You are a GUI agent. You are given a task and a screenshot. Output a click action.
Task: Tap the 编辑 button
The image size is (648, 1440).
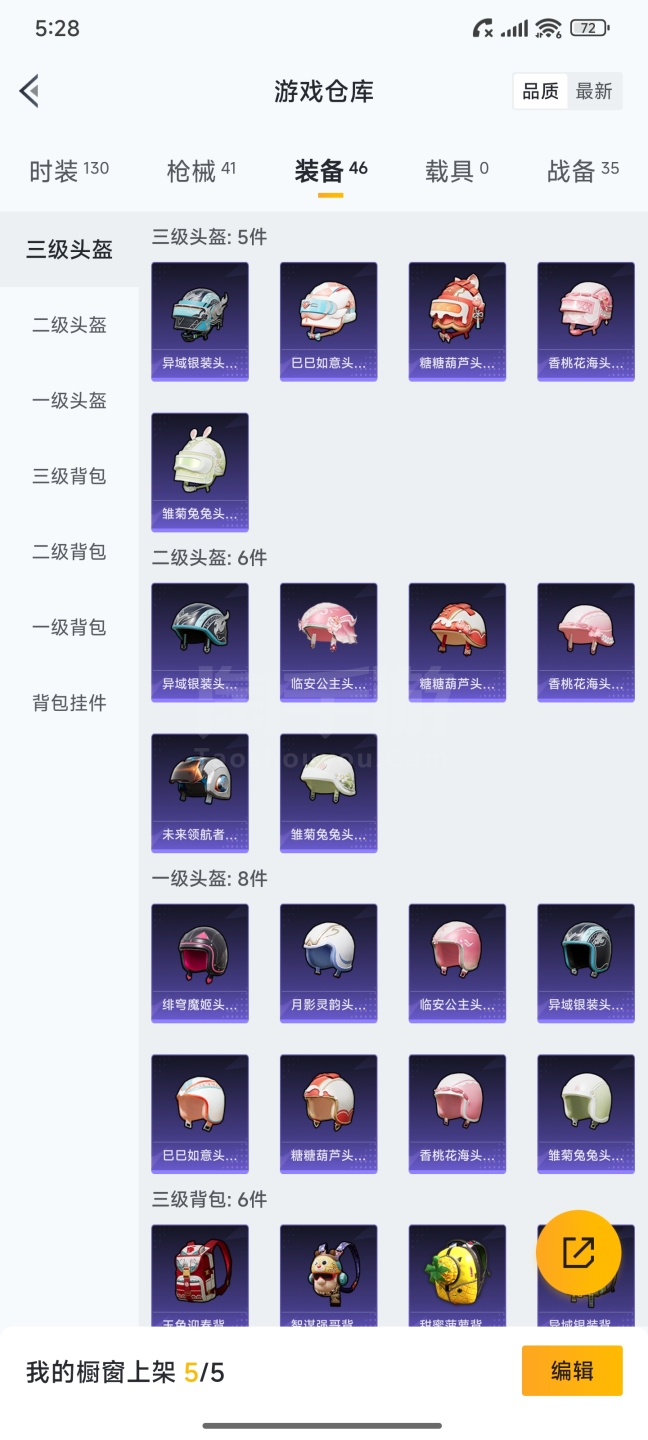coord(572,1370)
